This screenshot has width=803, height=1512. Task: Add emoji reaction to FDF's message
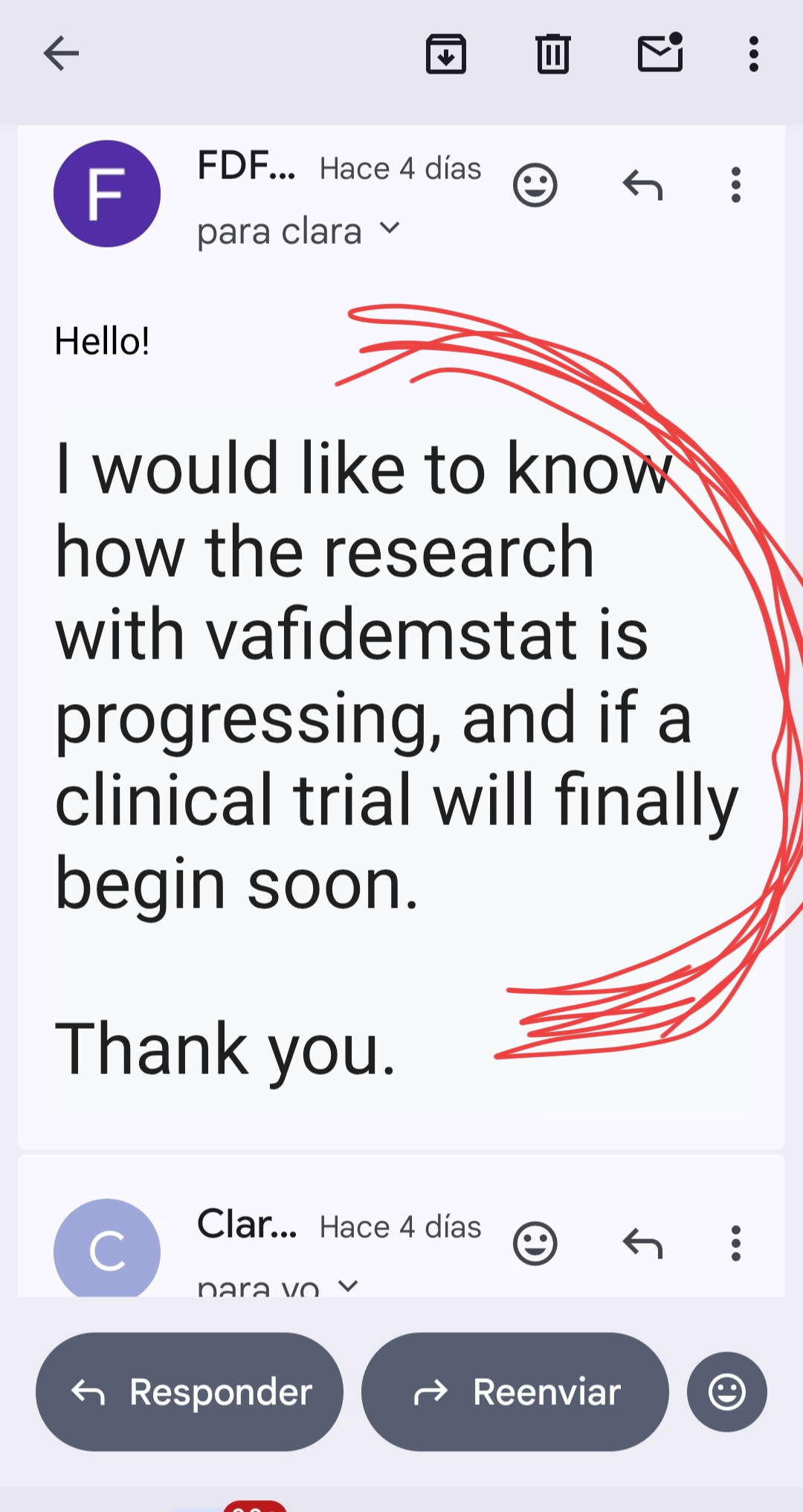(x=535, y=185)
